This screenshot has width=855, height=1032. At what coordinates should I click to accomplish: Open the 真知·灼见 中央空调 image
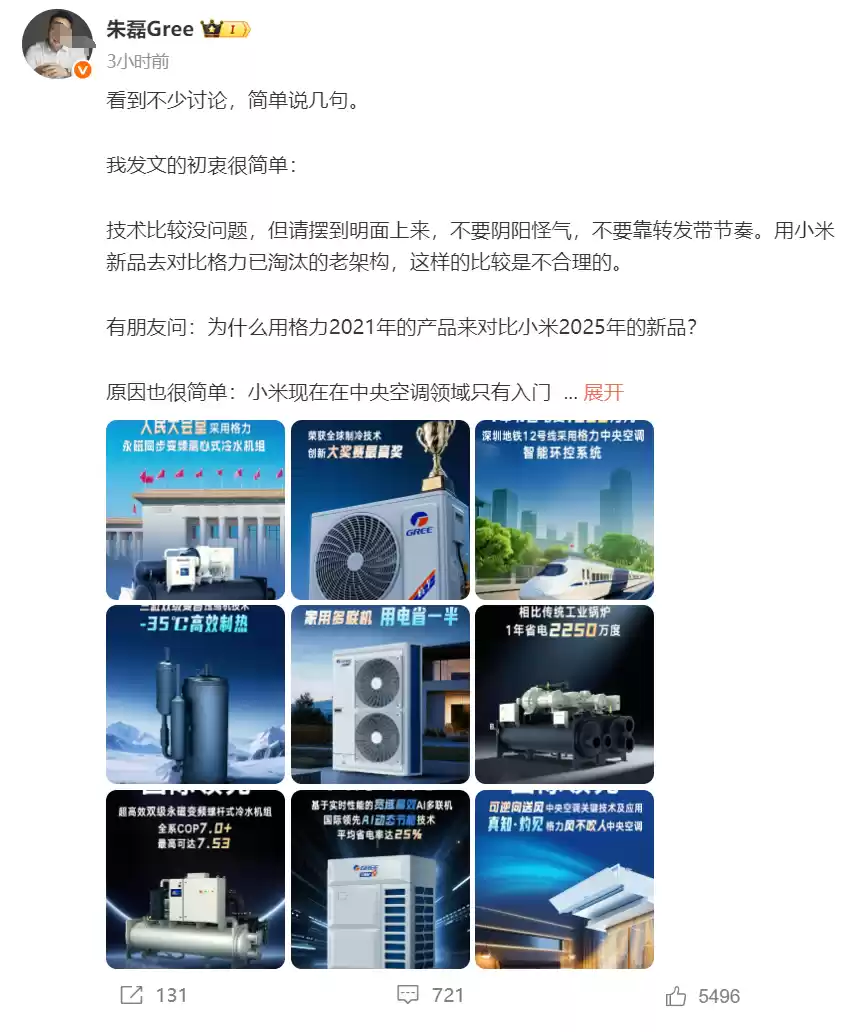pos(564,879)
